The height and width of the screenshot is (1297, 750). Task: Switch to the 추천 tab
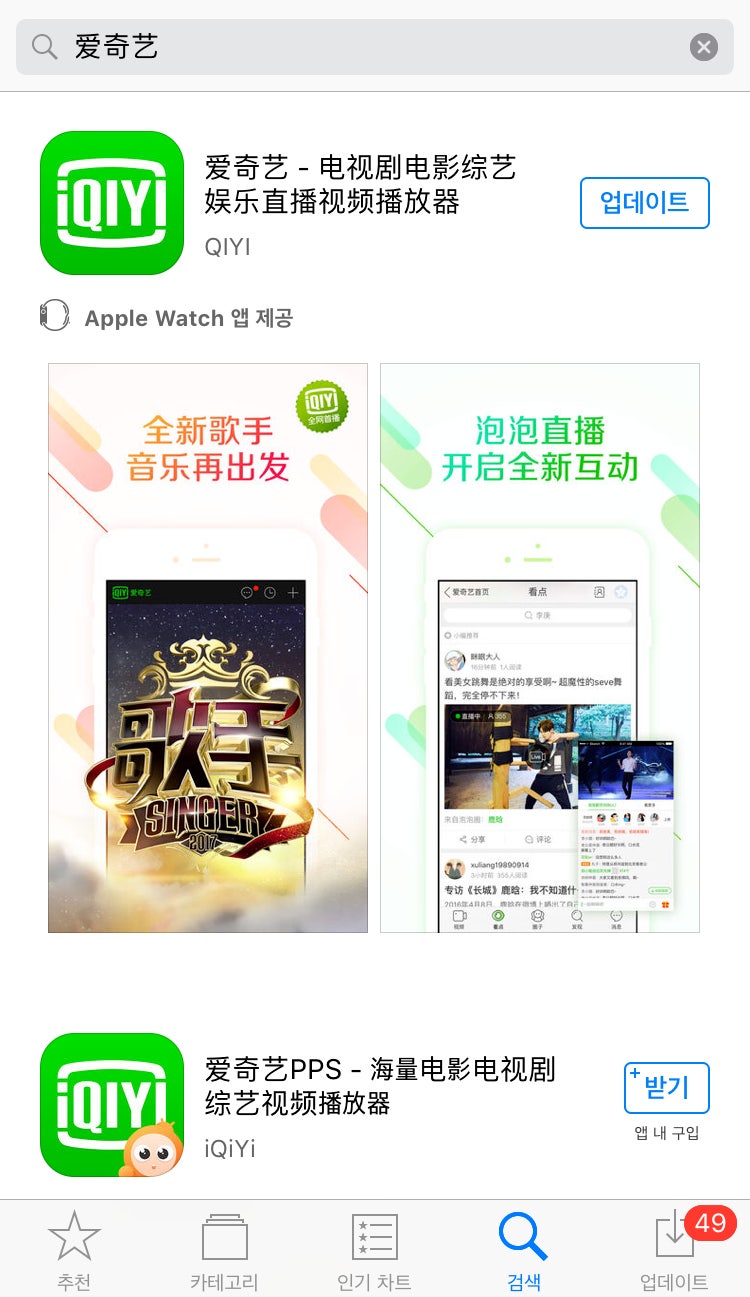[75, 1251]
